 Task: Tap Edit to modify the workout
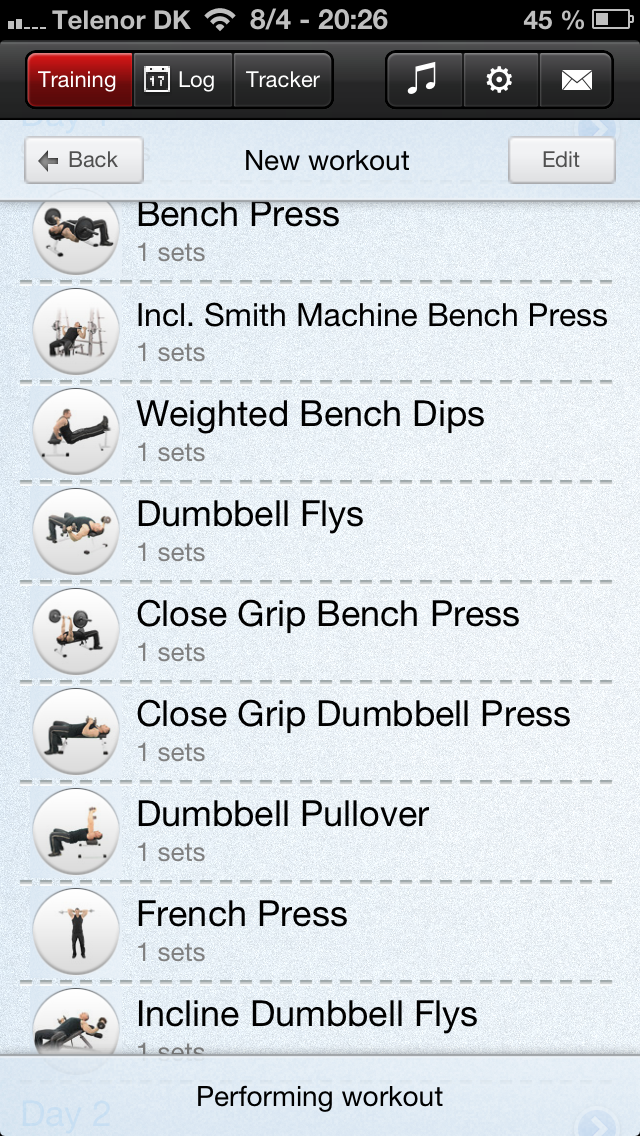(562, 160)
